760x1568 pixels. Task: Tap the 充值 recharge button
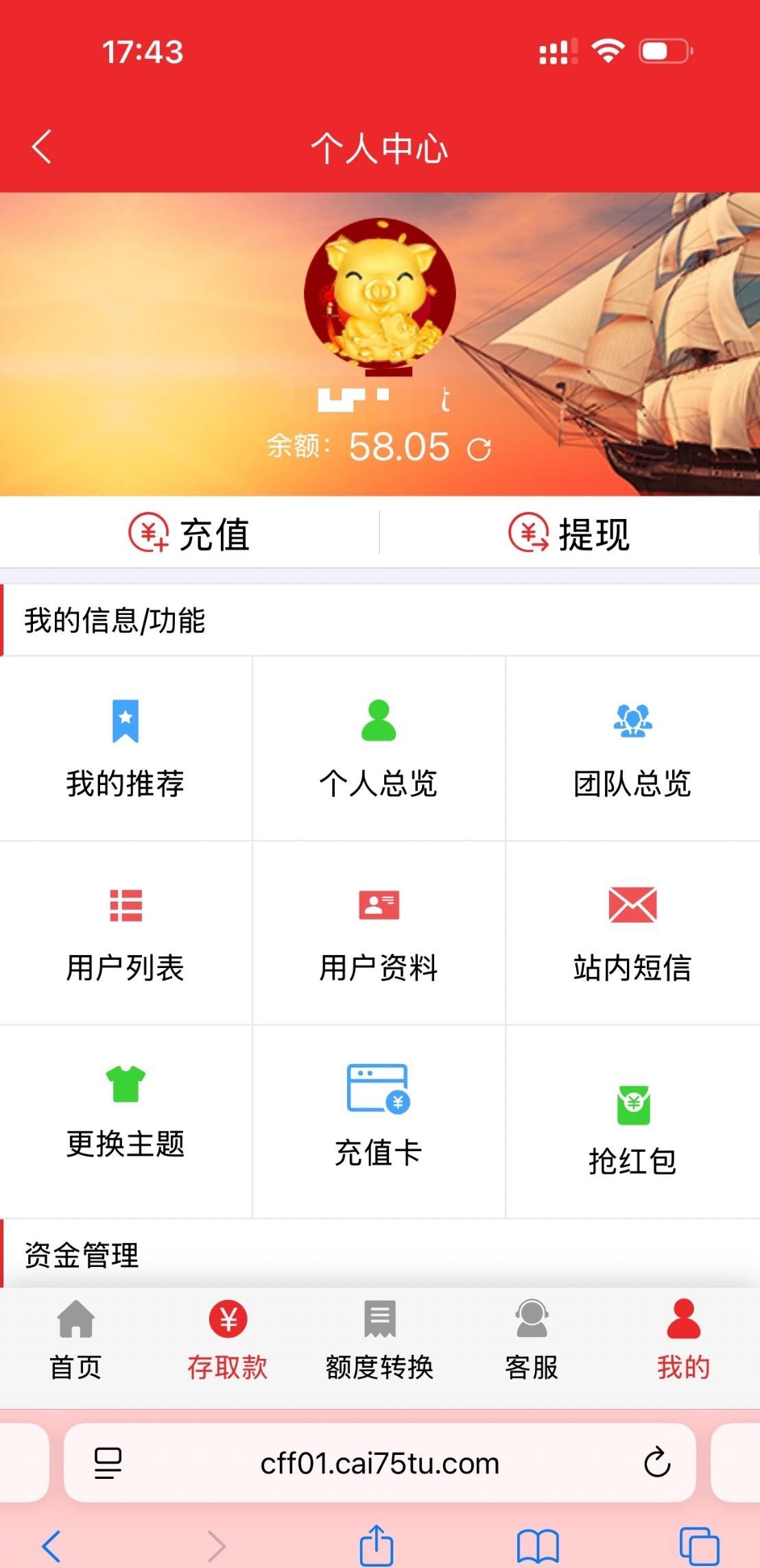coord(189,533)
